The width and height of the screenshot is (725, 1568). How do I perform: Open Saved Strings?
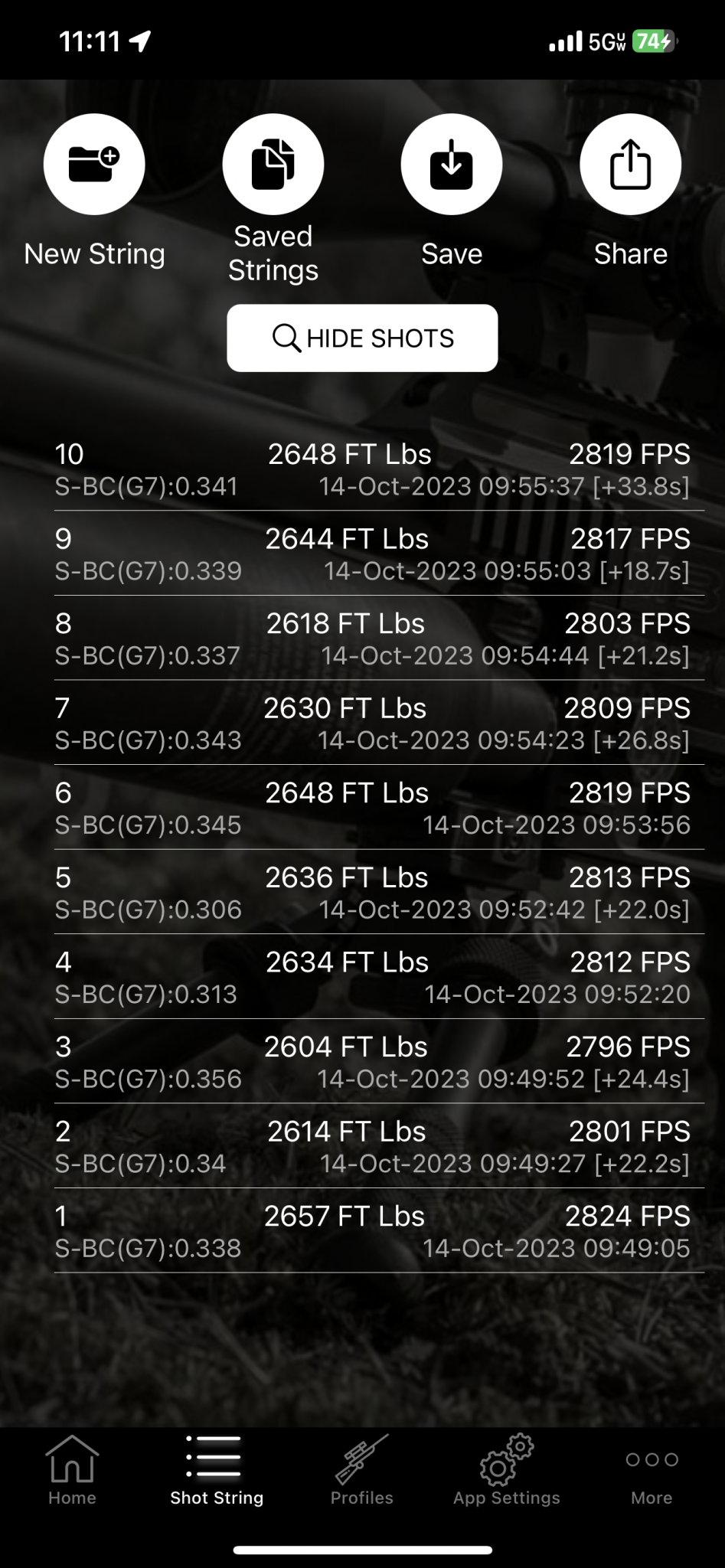pos(273,165)
